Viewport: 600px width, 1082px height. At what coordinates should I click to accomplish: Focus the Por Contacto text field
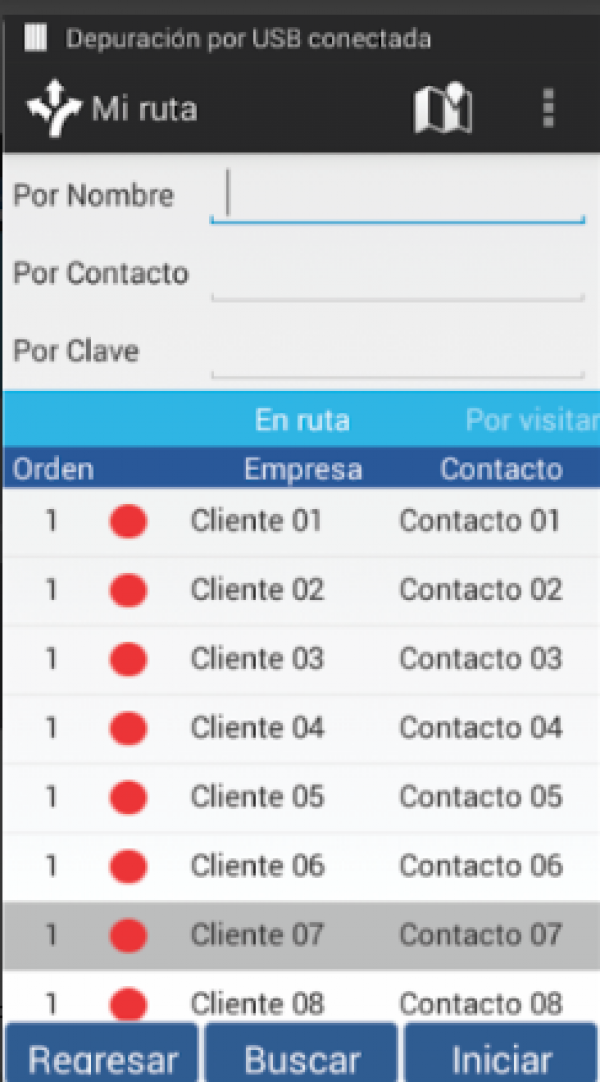coord(398,274)
